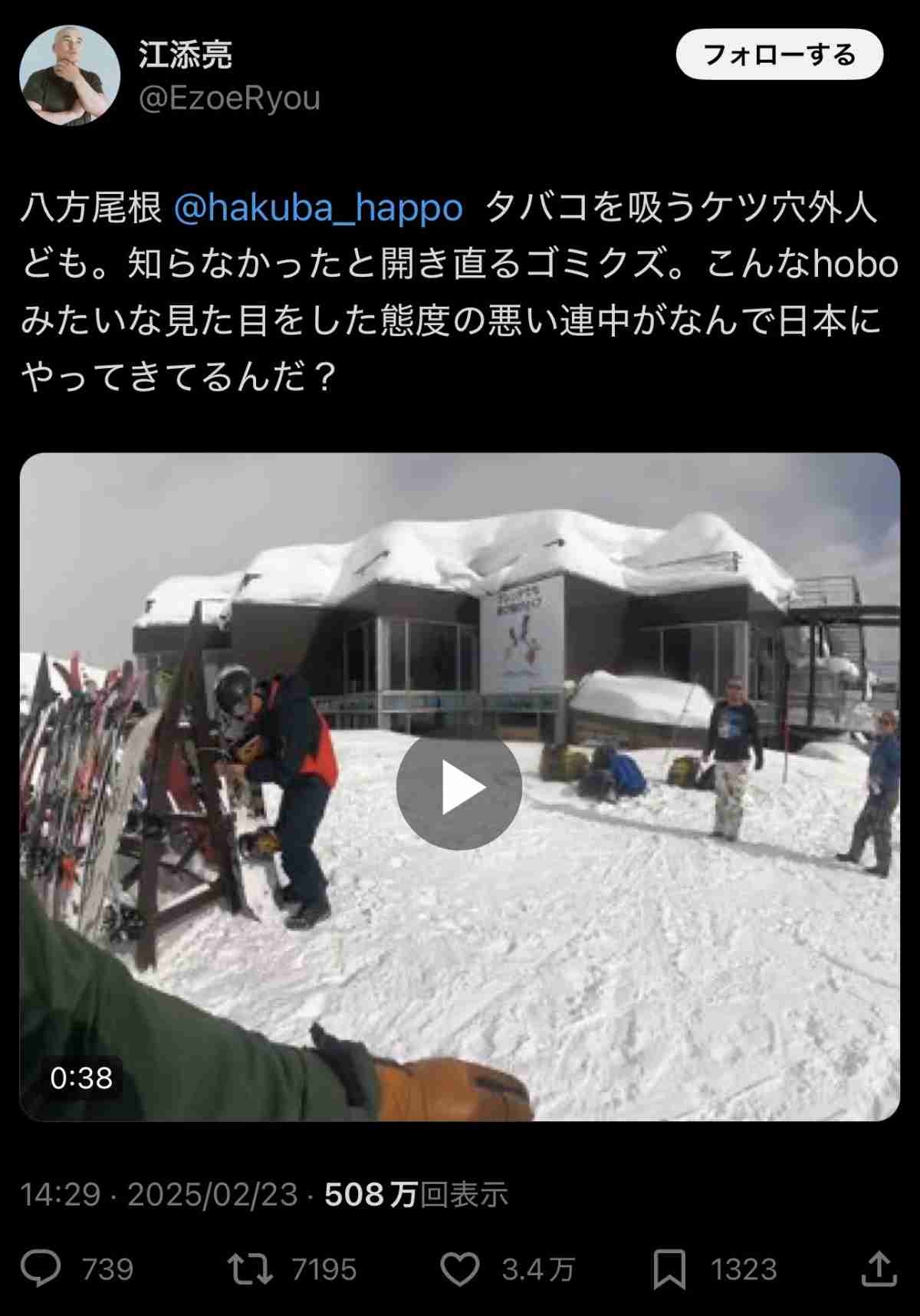Repost this tweet

[x=251, y=1268]
